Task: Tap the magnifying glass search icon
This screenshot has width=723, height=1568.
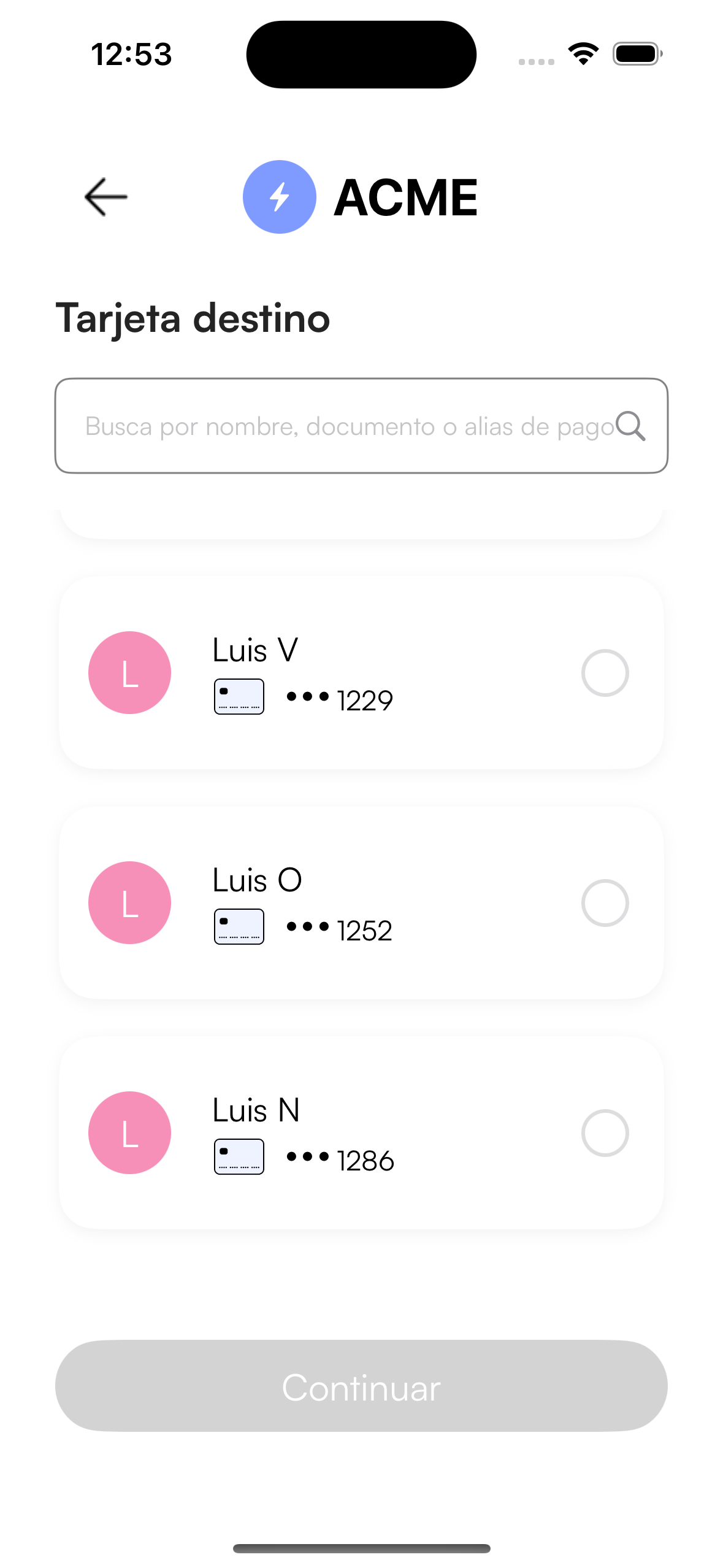Action: coord(630,426)
